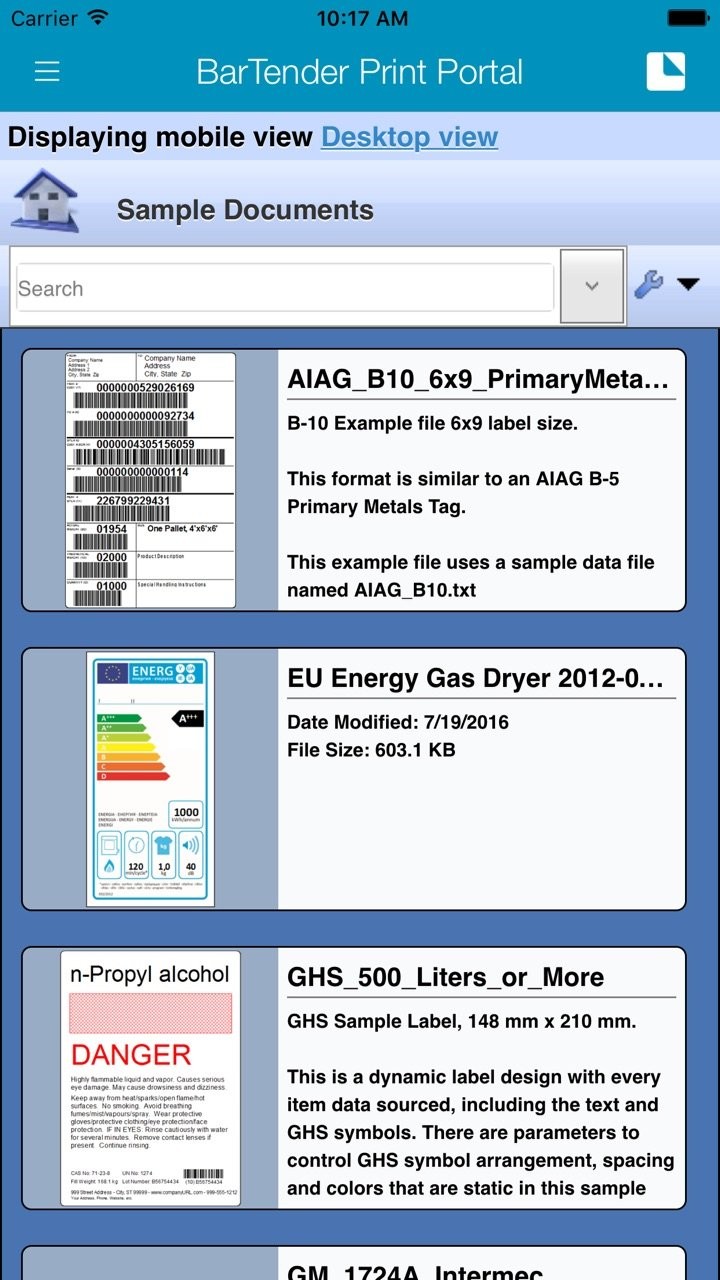This screenshot has width=720, height=1280.
Task: Tap the document icon in header
Action: (665, 72)
